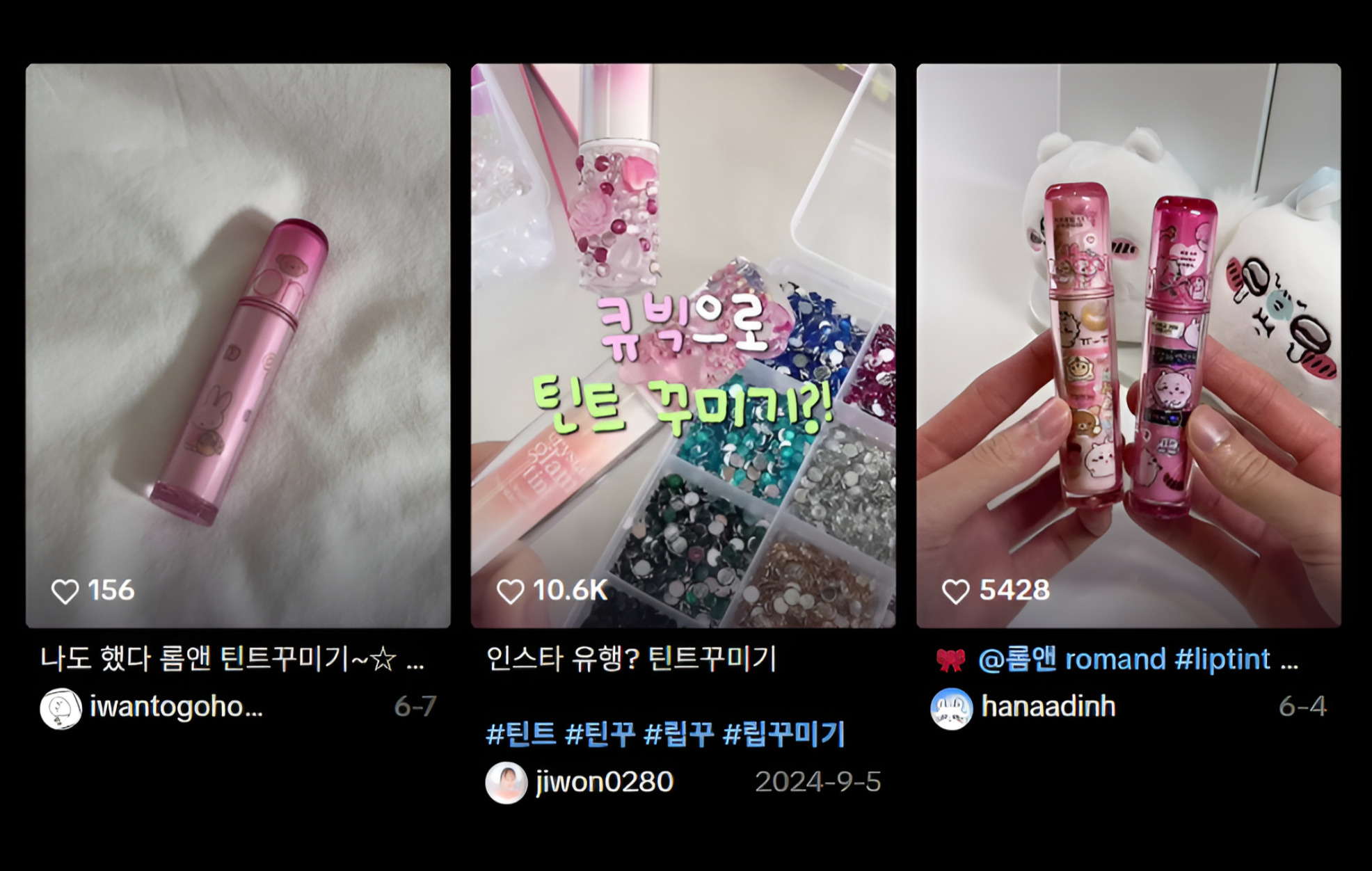Open hanaadinh's romand liptint video
Screen dimensions: 1372x871
[x=1128, y=345]
